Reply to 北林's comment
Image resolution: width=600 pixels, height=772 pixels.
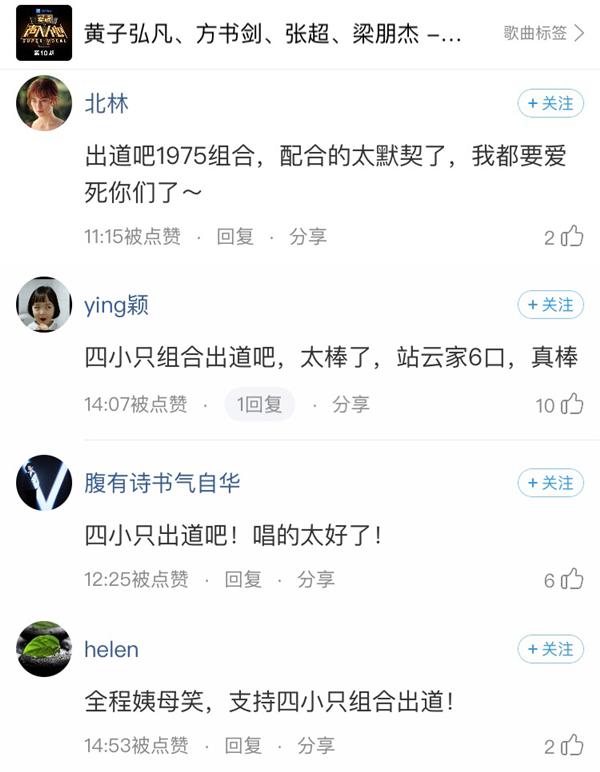[x=236, y=237]
